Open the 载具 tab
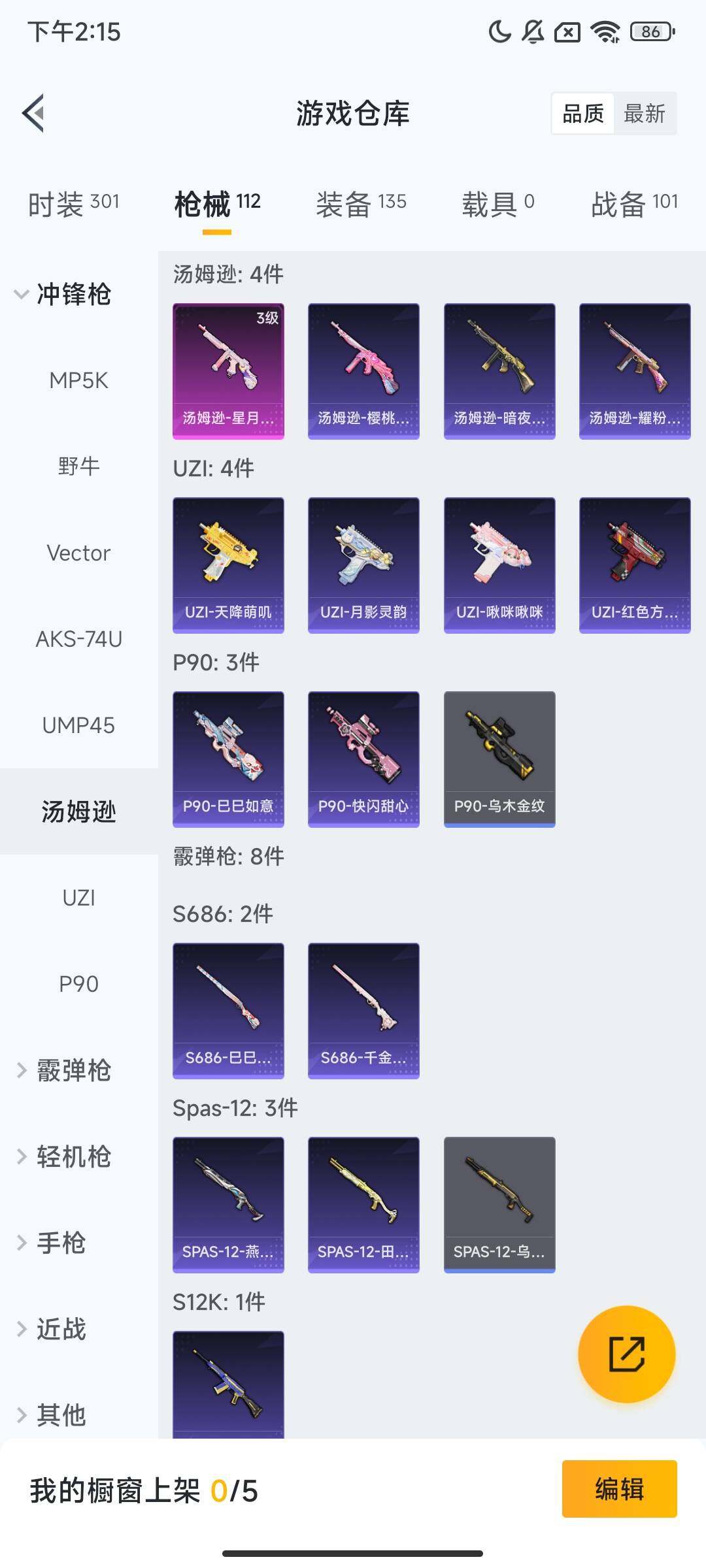The width and height of the screenshot is (706, 1568). pyautogui.click(x=497, y=204)
